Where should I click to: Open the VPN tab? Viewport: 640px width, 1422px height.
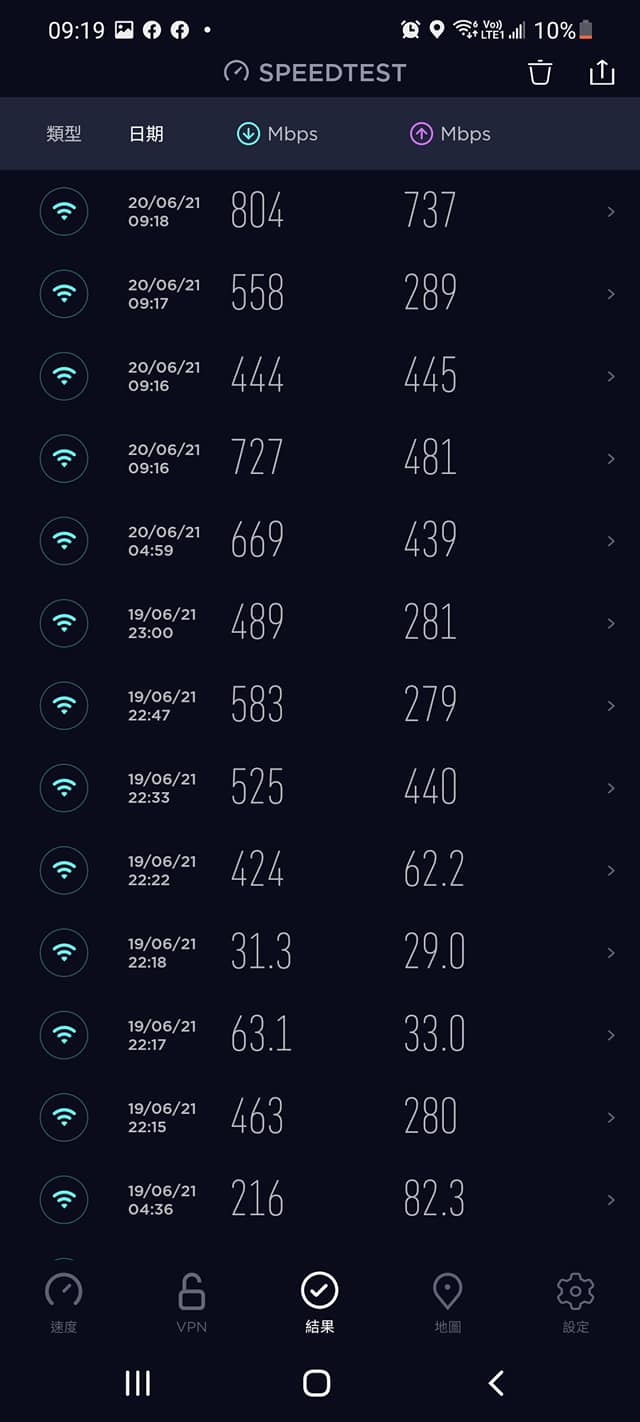point(191,1303)
